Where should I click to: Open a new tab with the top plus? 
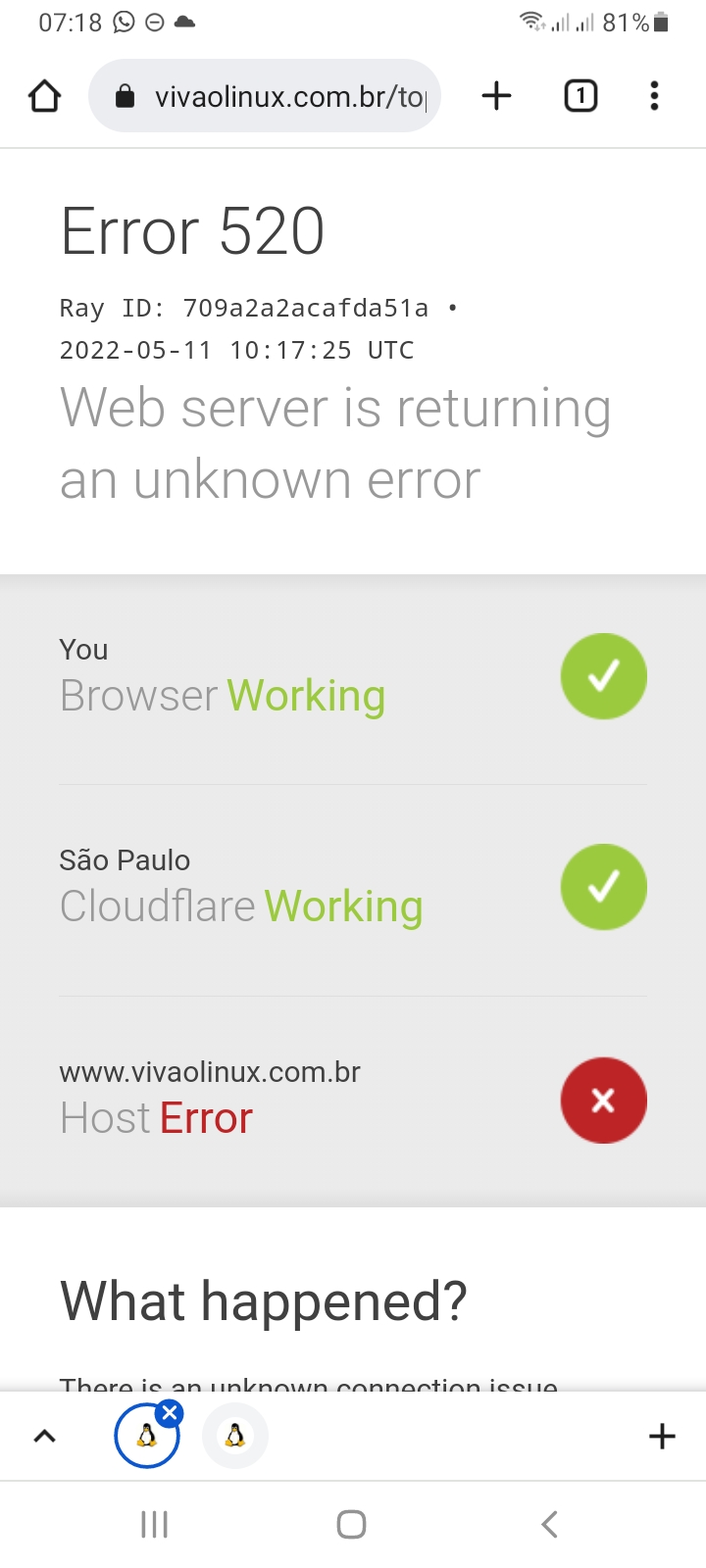tap(497, 96)
